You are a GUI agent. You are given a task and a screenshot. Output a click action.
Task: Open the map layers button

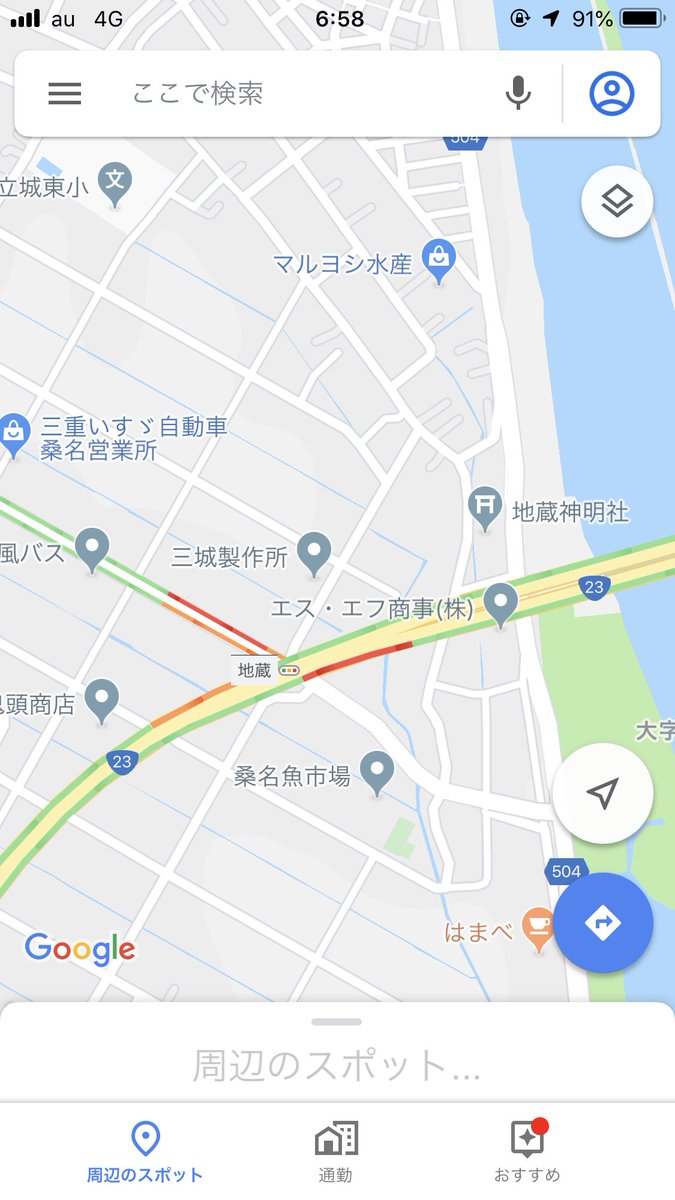point(617,202)
